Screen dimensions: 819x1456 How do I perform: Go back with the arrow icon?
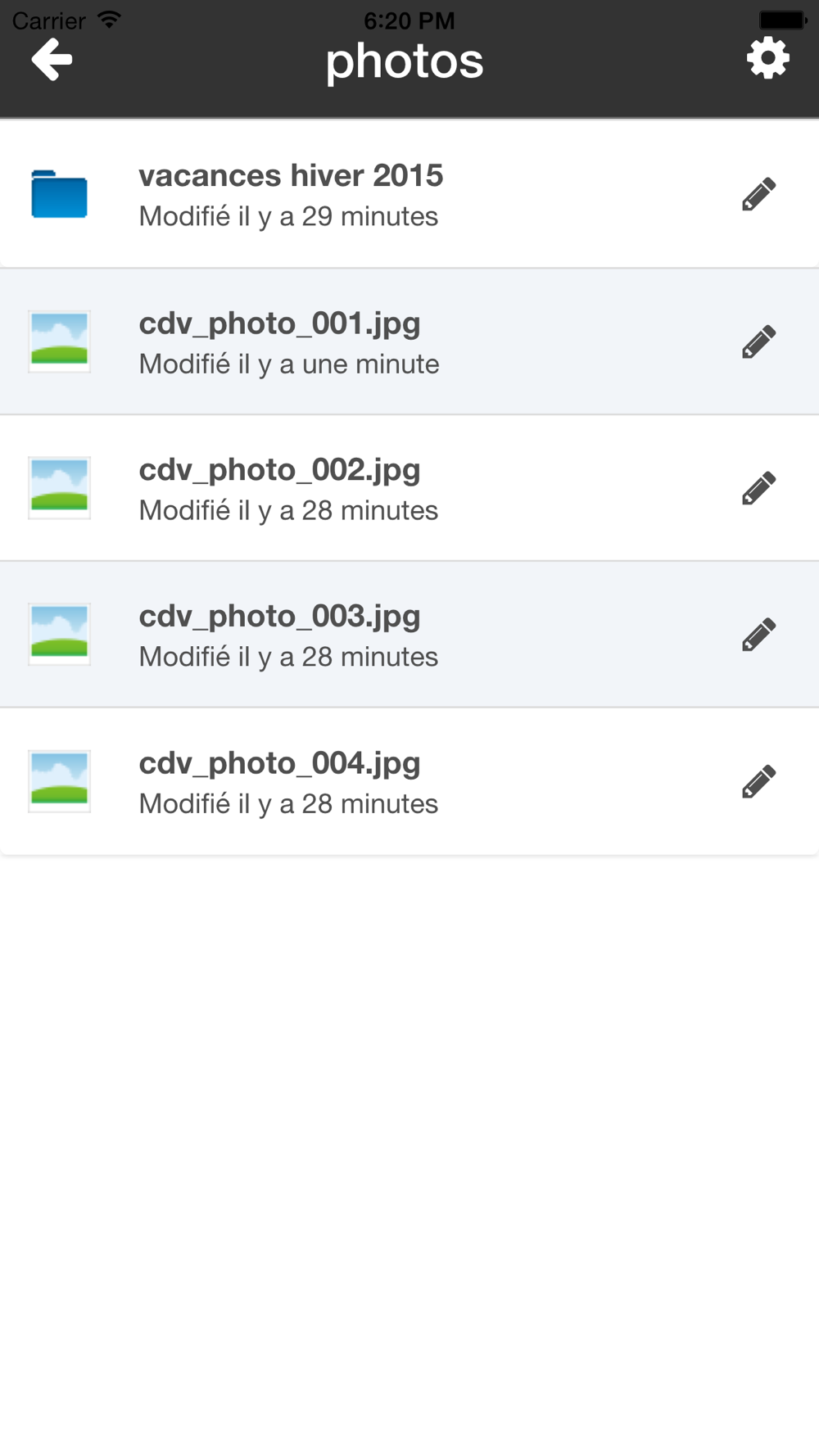pyautogui.click(x=52, y=60)
